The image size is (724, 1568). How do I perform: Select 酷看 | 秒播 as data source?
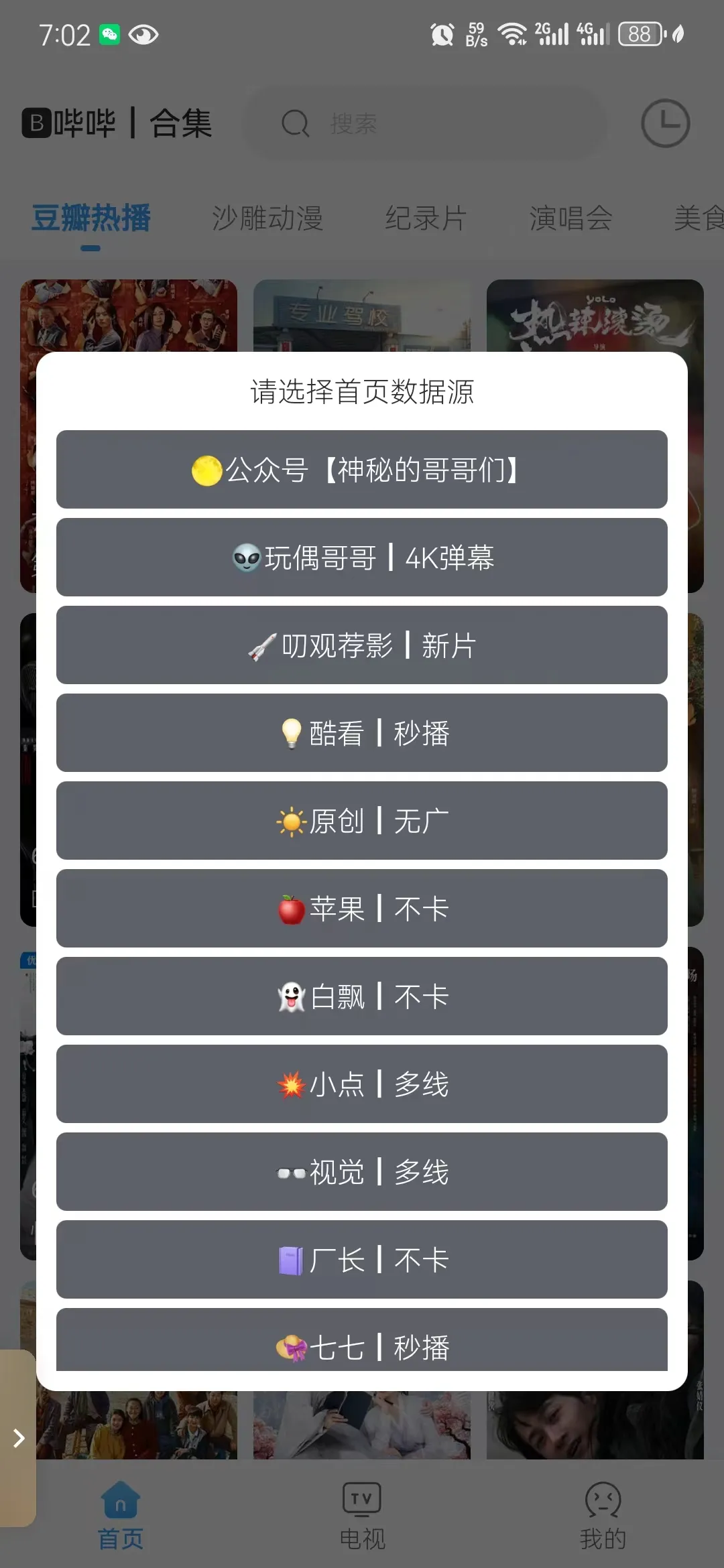point(362,733)
